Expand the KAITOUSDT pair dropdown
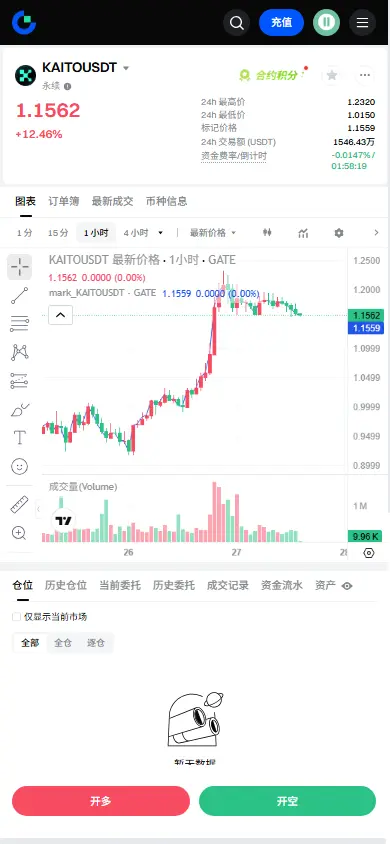Viewport: 390px width, 844px height. pyautogui.click(x=126, y=68)
